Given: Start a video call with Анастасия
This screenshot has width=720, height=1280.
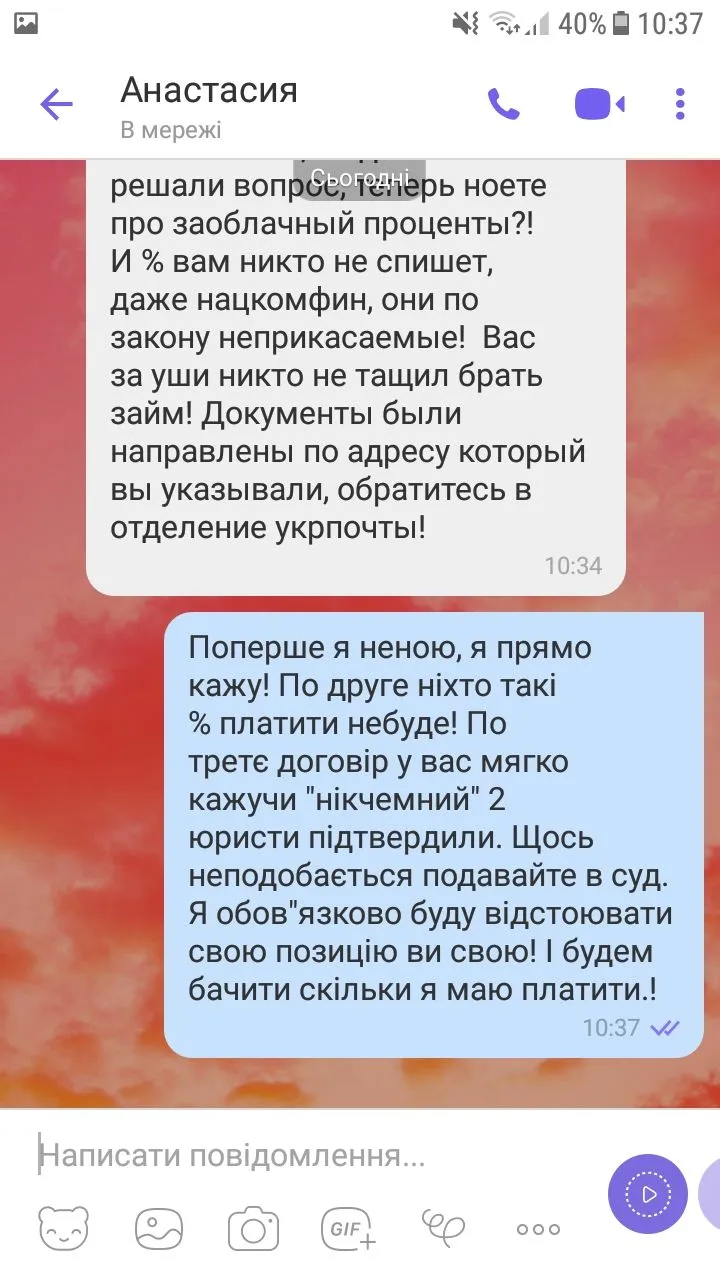Looking at the screenshot, I should point(599,104).
